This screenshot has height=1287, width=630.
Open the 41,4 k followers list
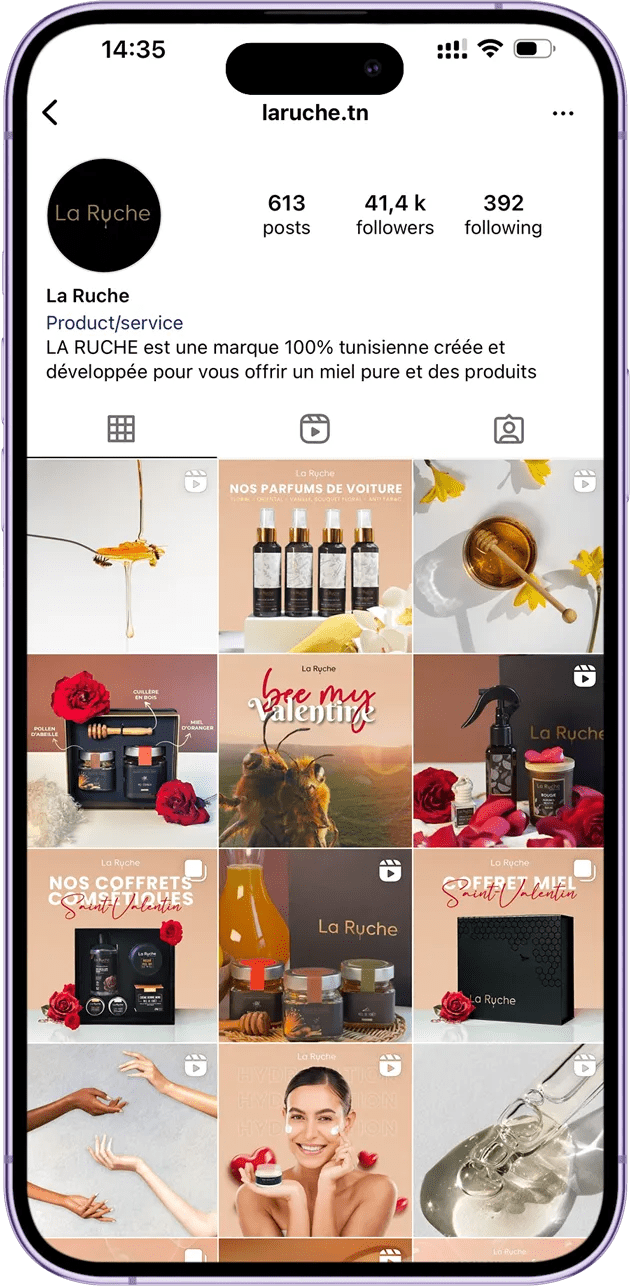395,215
